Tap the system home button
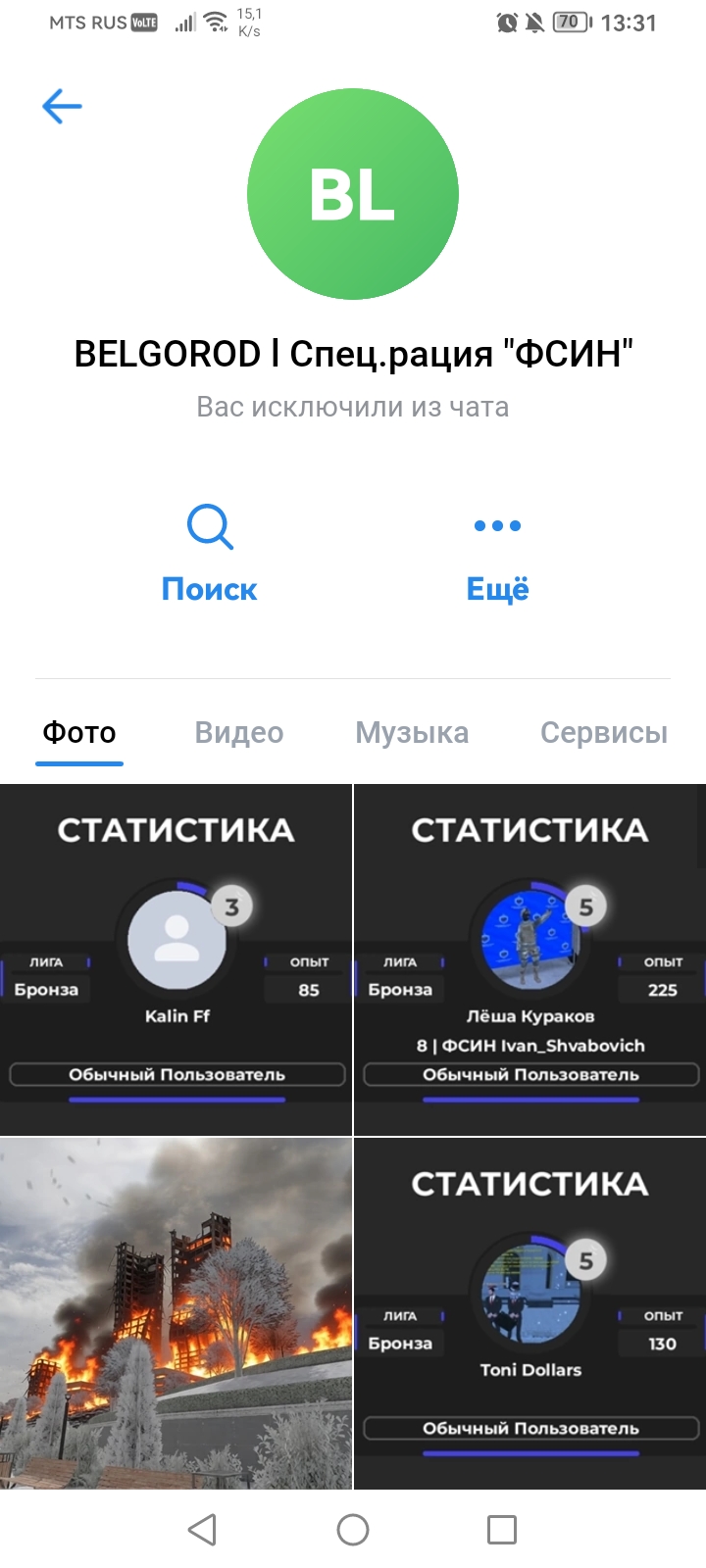 click(x=353, y=1530)
